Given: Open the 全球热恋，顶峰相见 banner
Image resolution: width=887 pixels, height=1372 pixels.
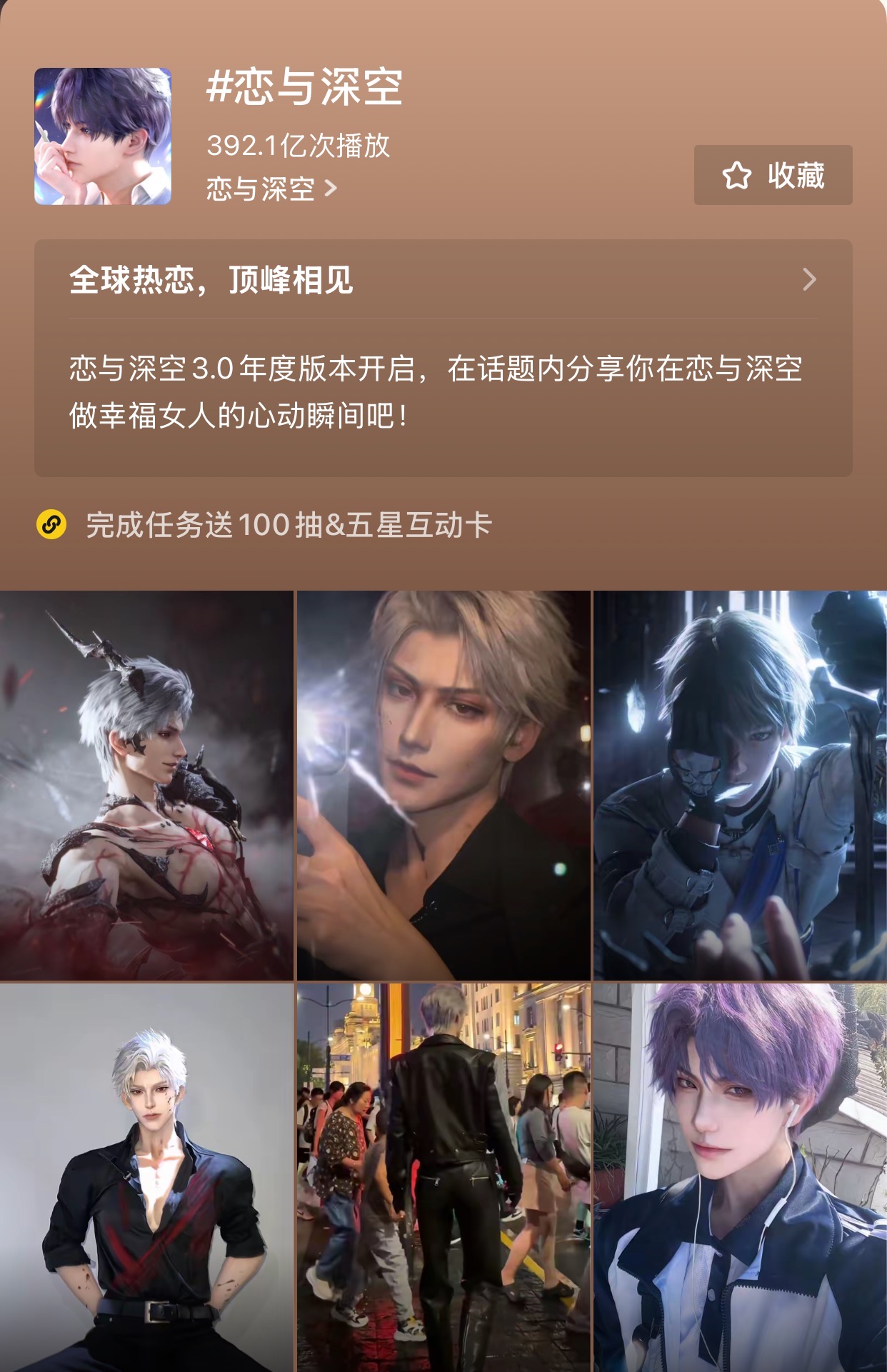Looking at the screenshot, I should (443, 280).
